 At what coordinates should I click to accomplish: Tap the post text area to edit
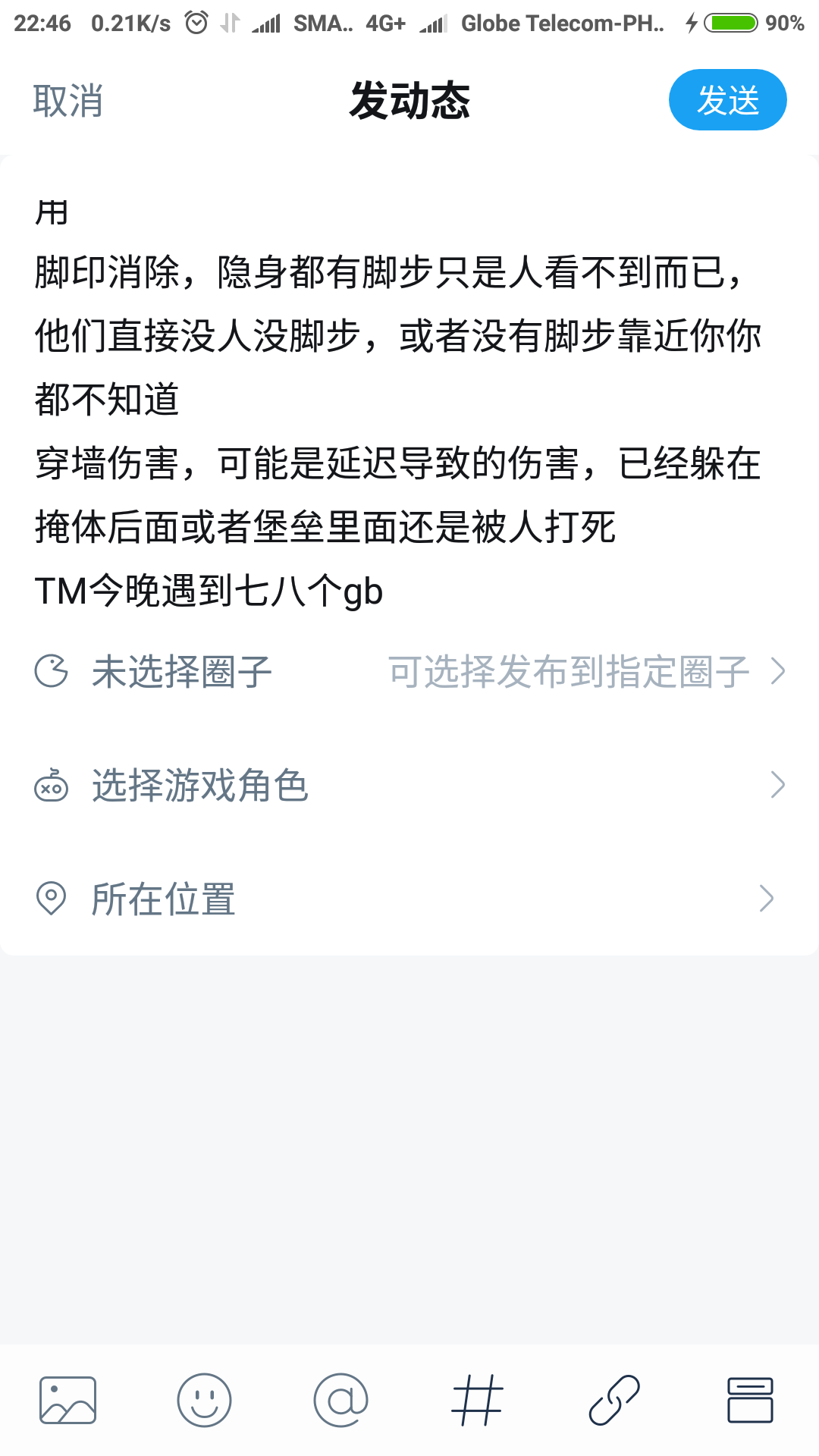coord(409,402)
